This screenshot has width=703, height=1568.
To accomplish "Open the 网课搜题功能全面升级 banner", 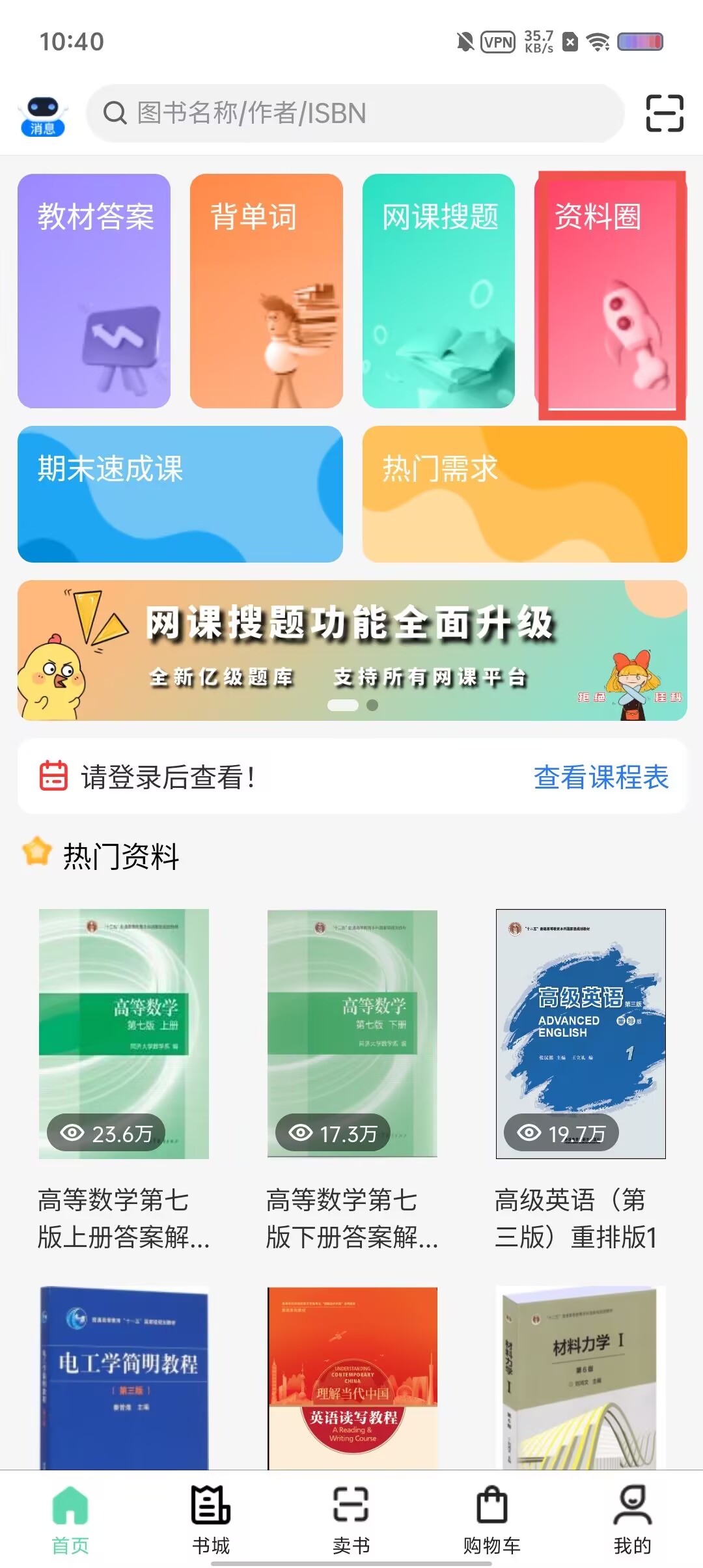I will pyautogui.click(x=352, y=650).
